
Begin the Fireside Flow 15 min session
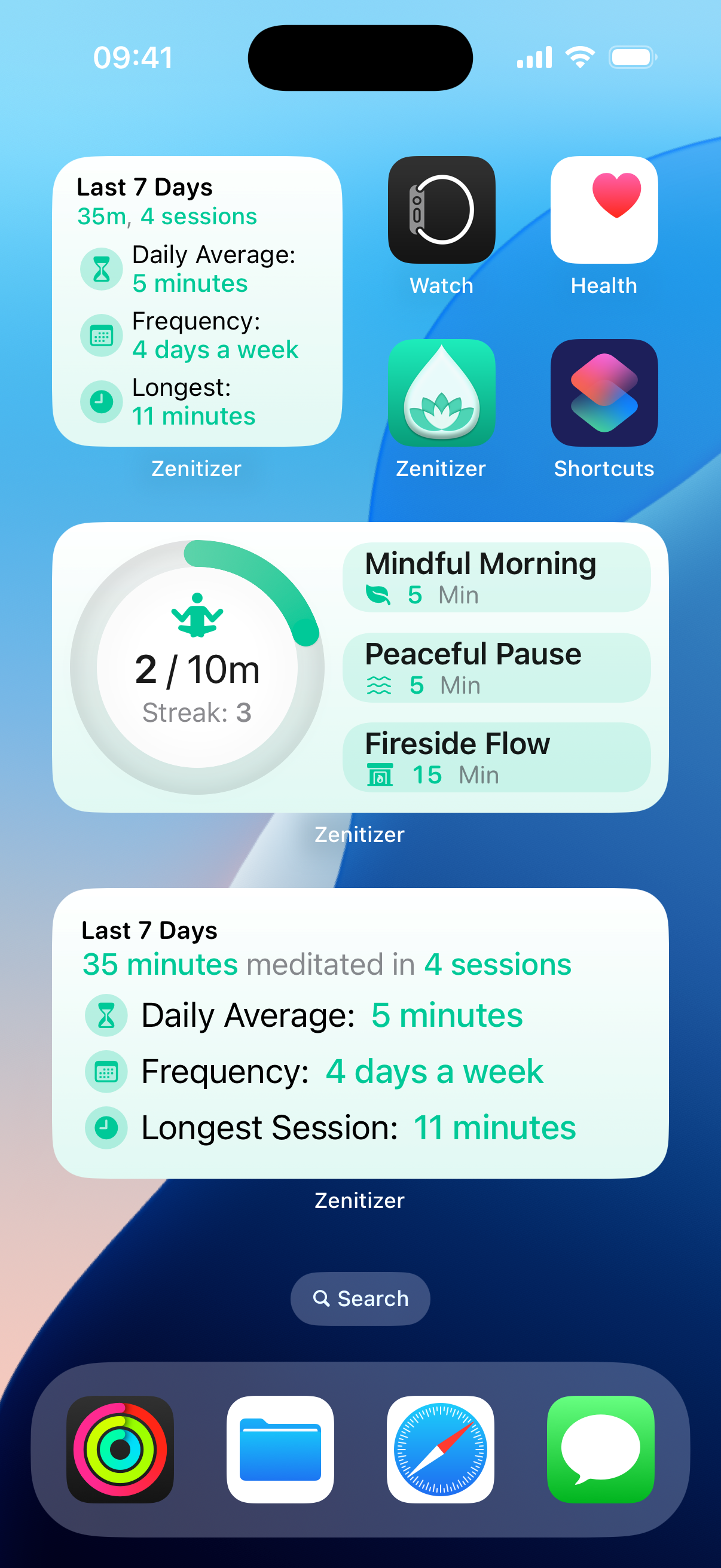pyautogui.click(x=496, y=757)
